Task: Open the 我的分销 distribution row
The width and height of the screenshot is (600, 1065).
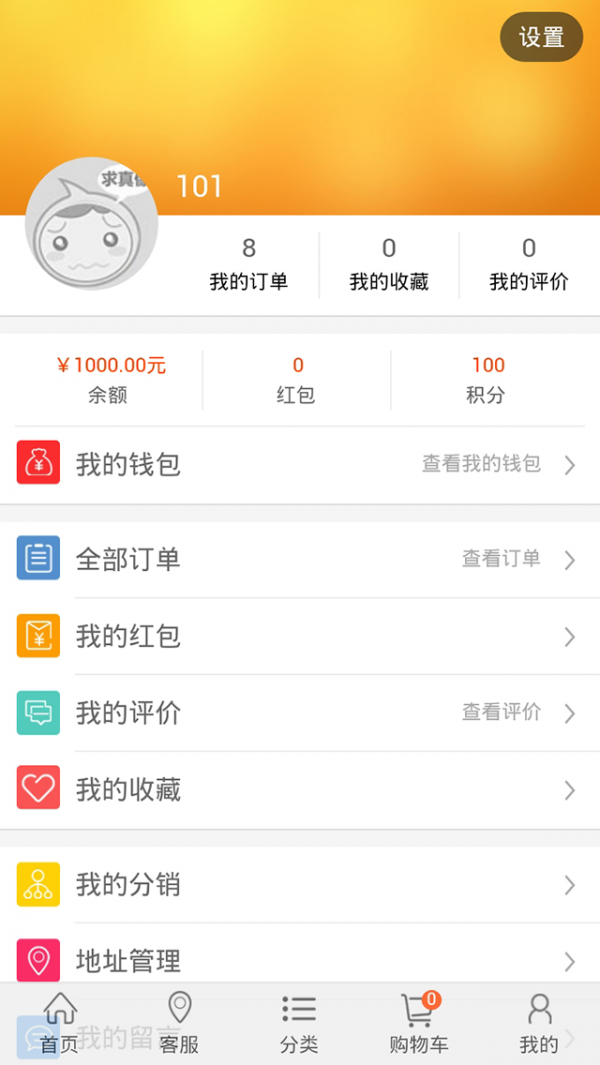Action: pyautogui.click(x=300, y=885)
